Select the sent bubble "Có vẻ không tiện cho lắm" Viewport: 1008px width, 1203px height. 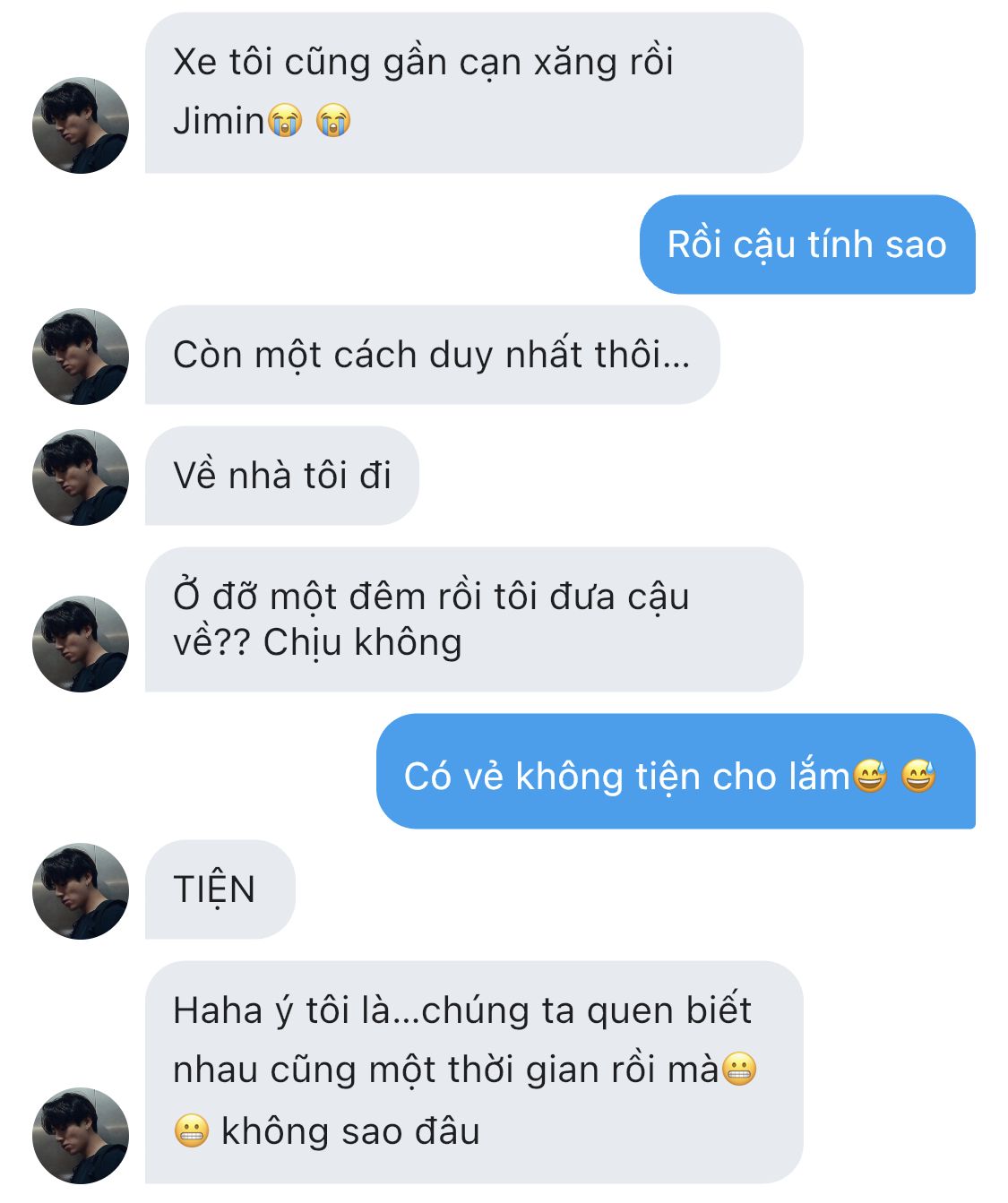(675, 772)
